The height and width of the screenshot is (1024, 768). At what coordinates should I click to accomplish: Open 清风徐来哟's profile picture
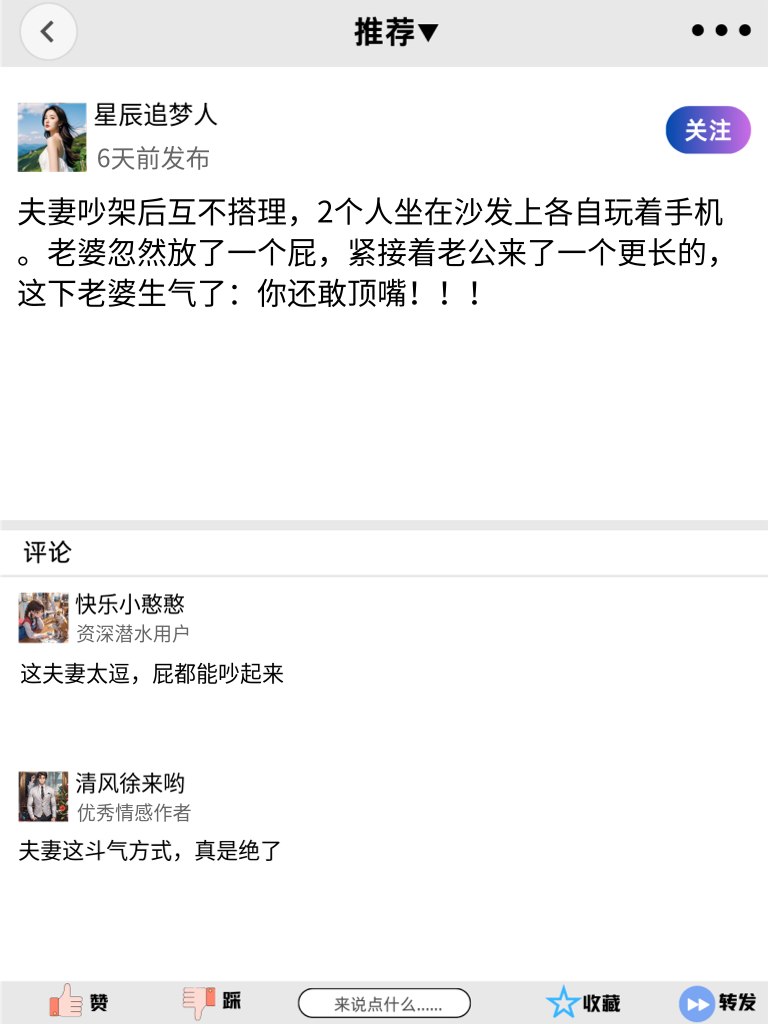point(41,795)
